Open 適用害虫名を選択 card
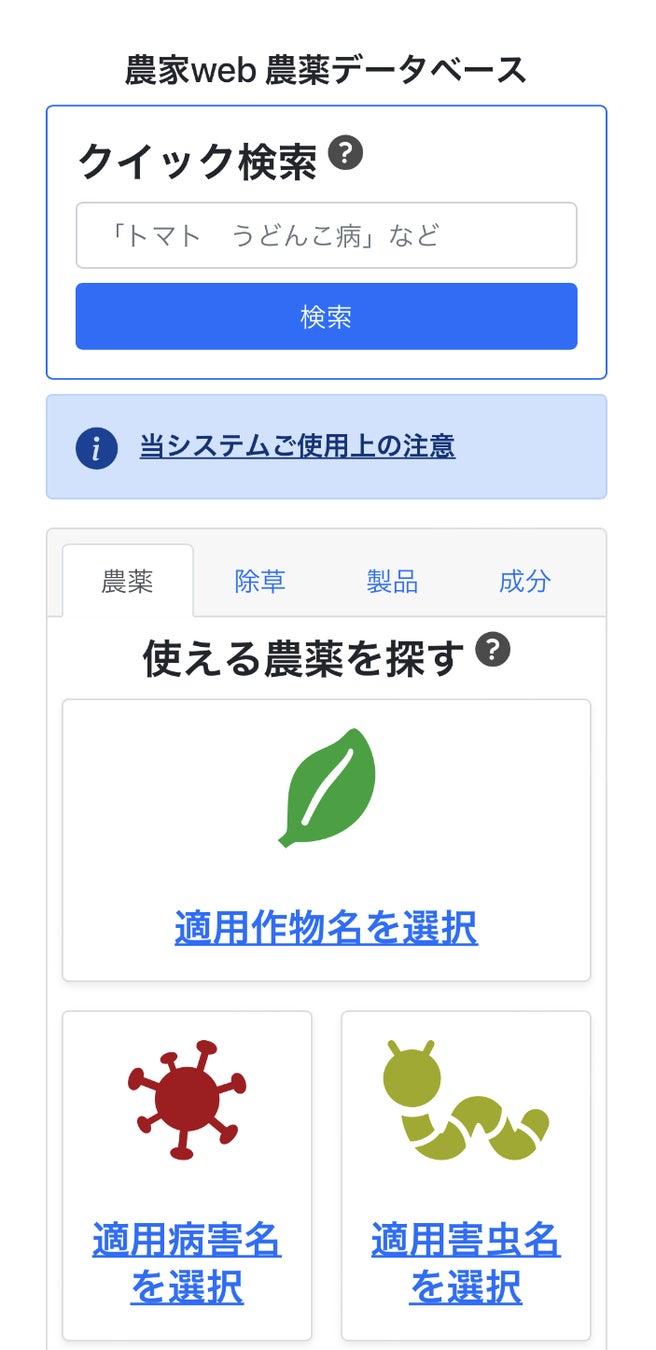656x1350 pixels. [465, 1262]
